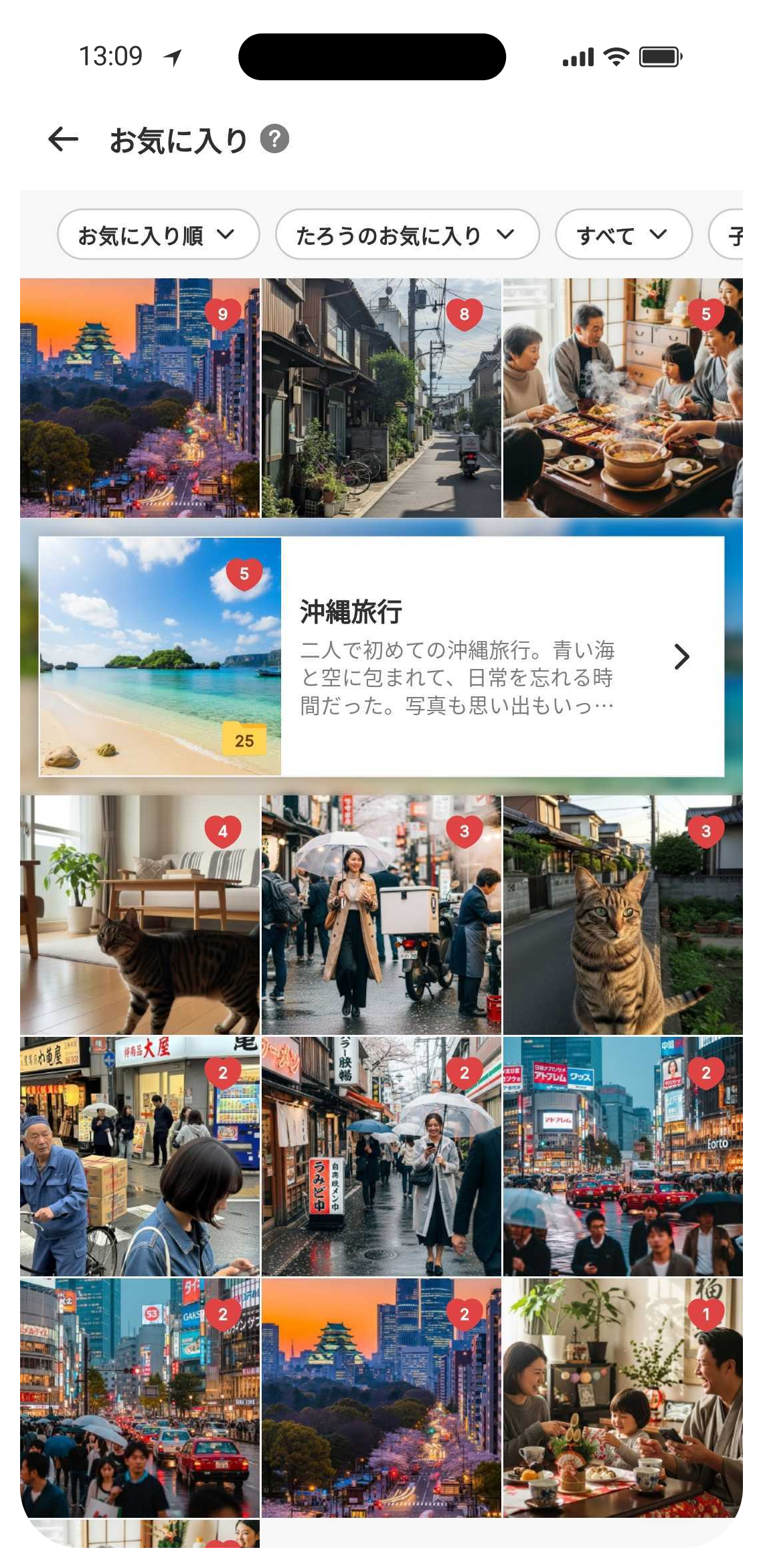View the woman in trench coat with umbrella
This screenshot has width=763, height=1568.
pyautogui.click(x=381, y=914)
